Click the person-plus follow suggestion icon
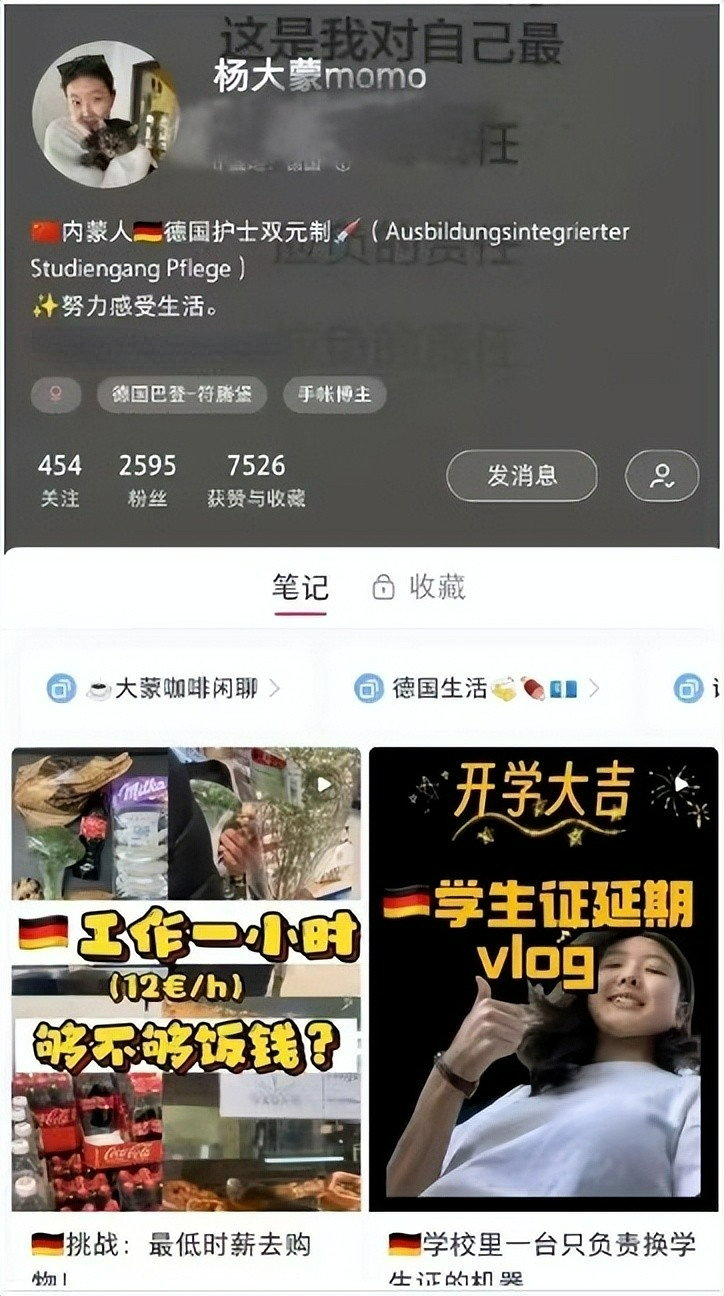The image size is (724, 1296). [660, 477]
